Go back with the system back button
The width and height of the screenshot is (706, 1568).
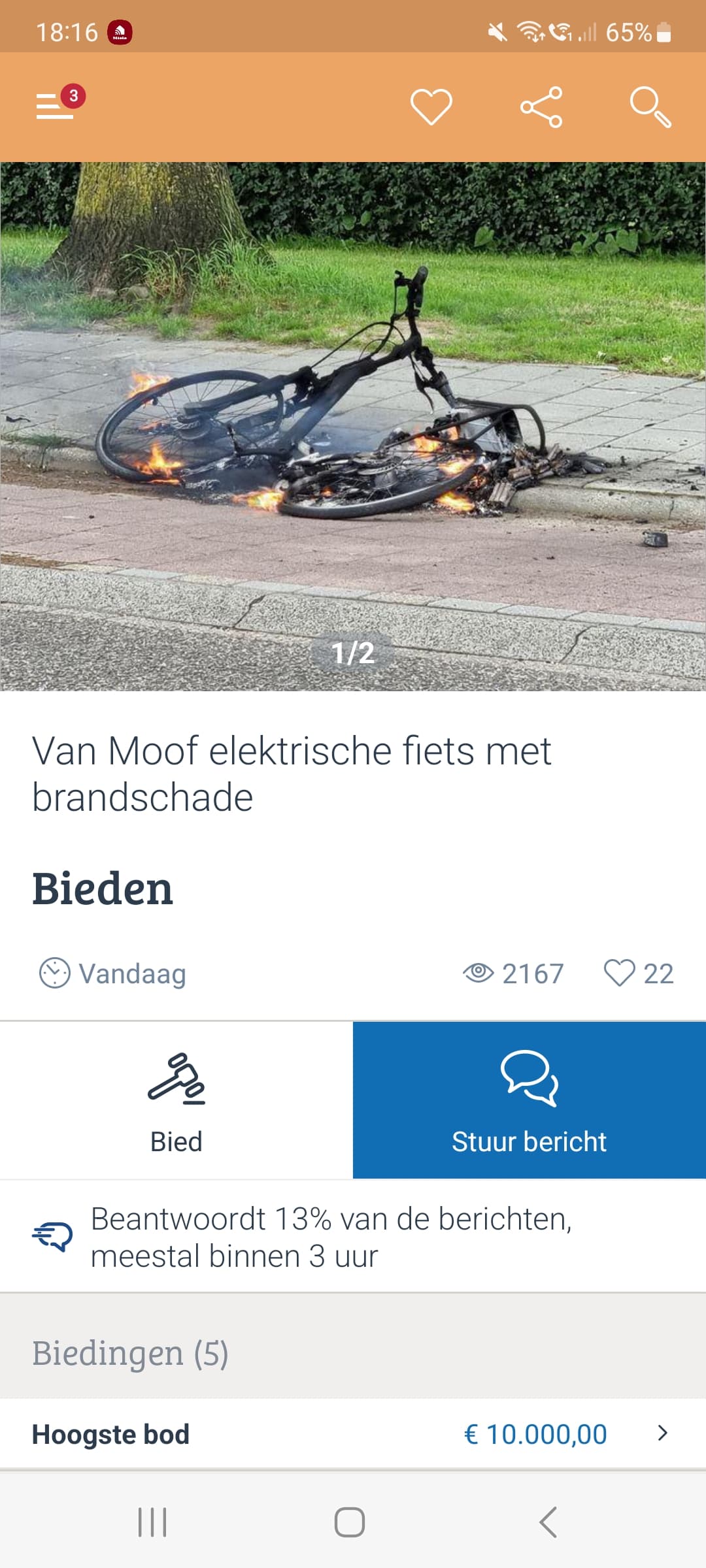click(548, 1522)
